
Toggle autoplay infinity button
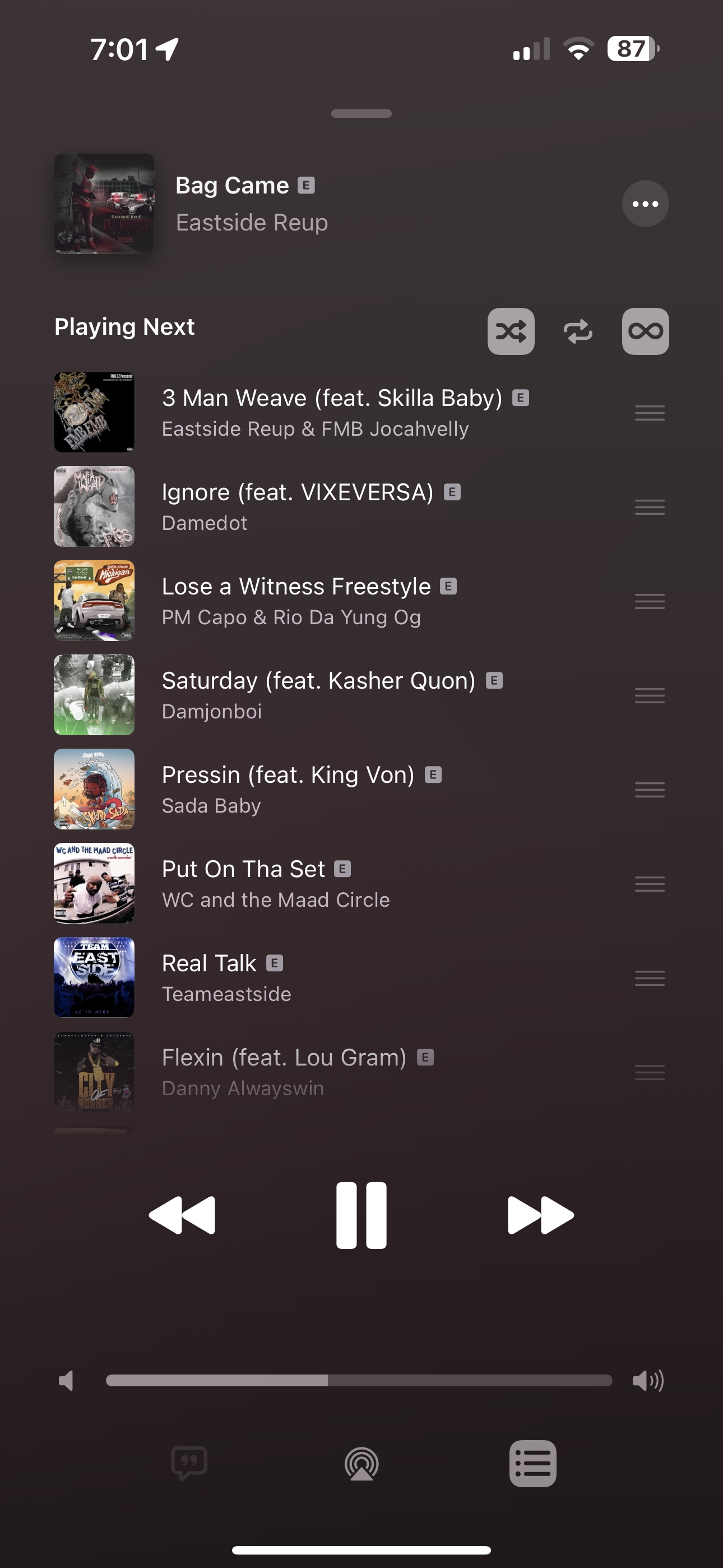[x=645, y=331]
